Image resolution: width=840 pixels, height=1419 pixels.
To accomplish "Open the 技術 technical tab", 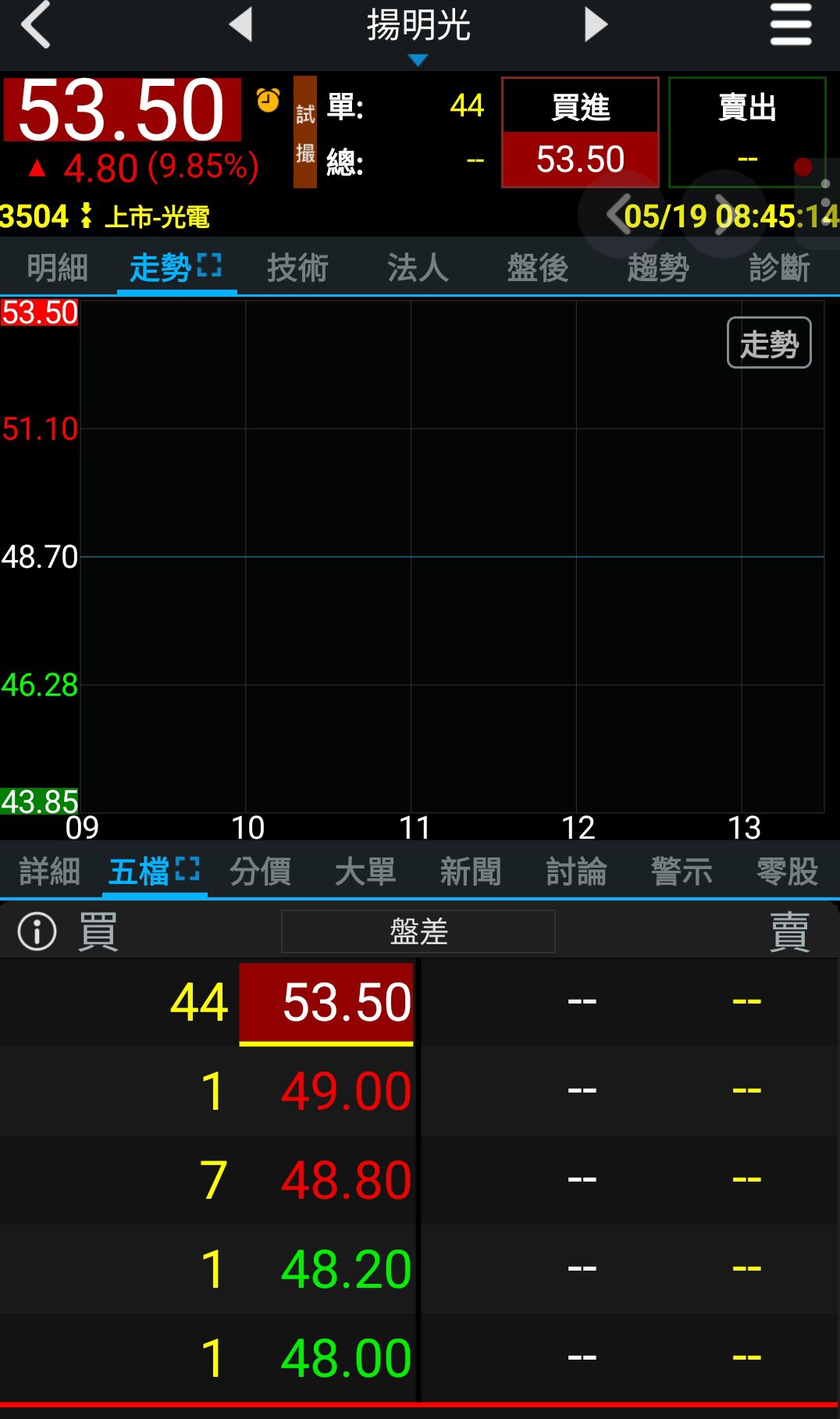I will click(297, 268).
